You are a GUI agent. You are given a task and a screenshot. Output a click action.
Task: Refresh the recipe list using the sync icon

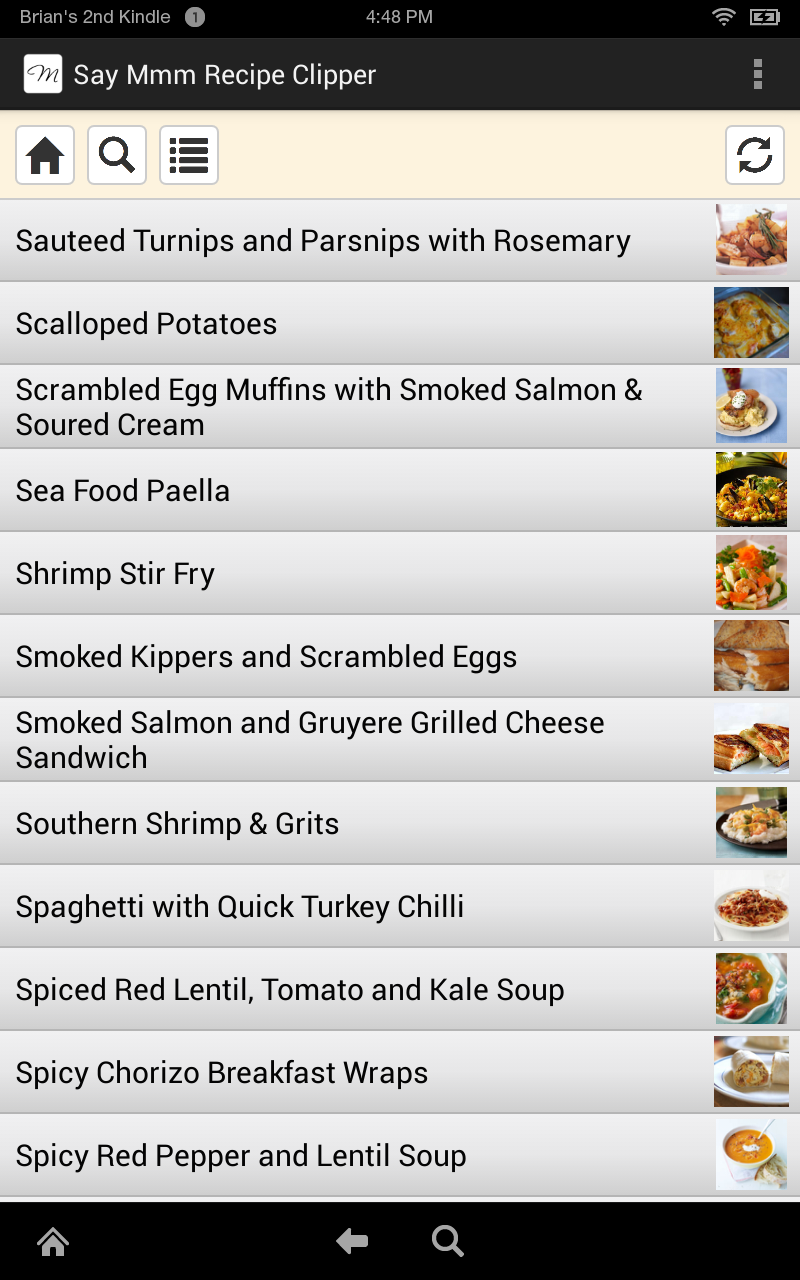[x=755, y=155]
